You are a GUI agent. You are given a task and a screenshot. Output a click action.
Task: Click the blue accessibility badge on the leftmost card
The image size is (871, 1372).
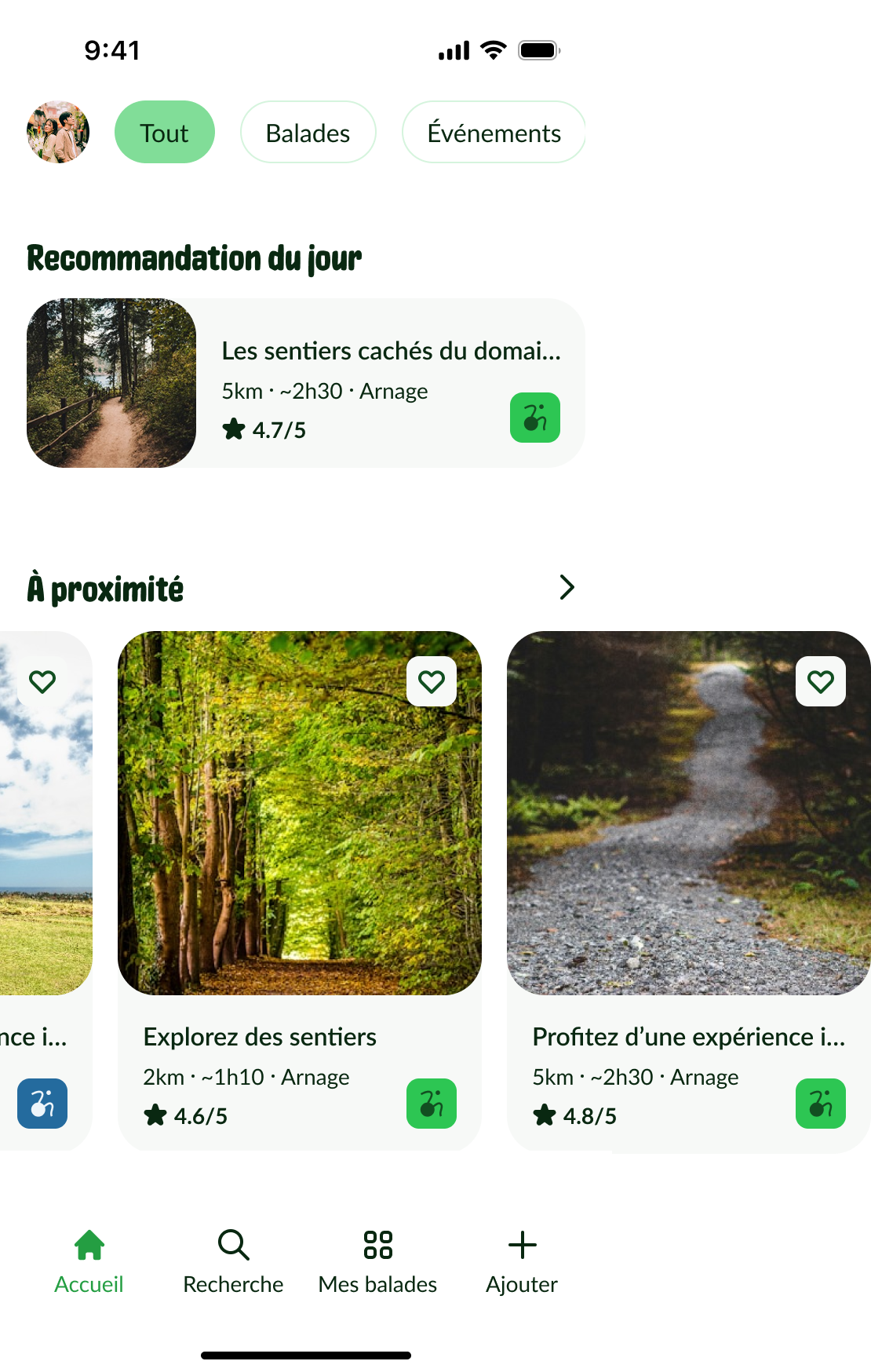pyautogui.click(x=42, y=1104)
